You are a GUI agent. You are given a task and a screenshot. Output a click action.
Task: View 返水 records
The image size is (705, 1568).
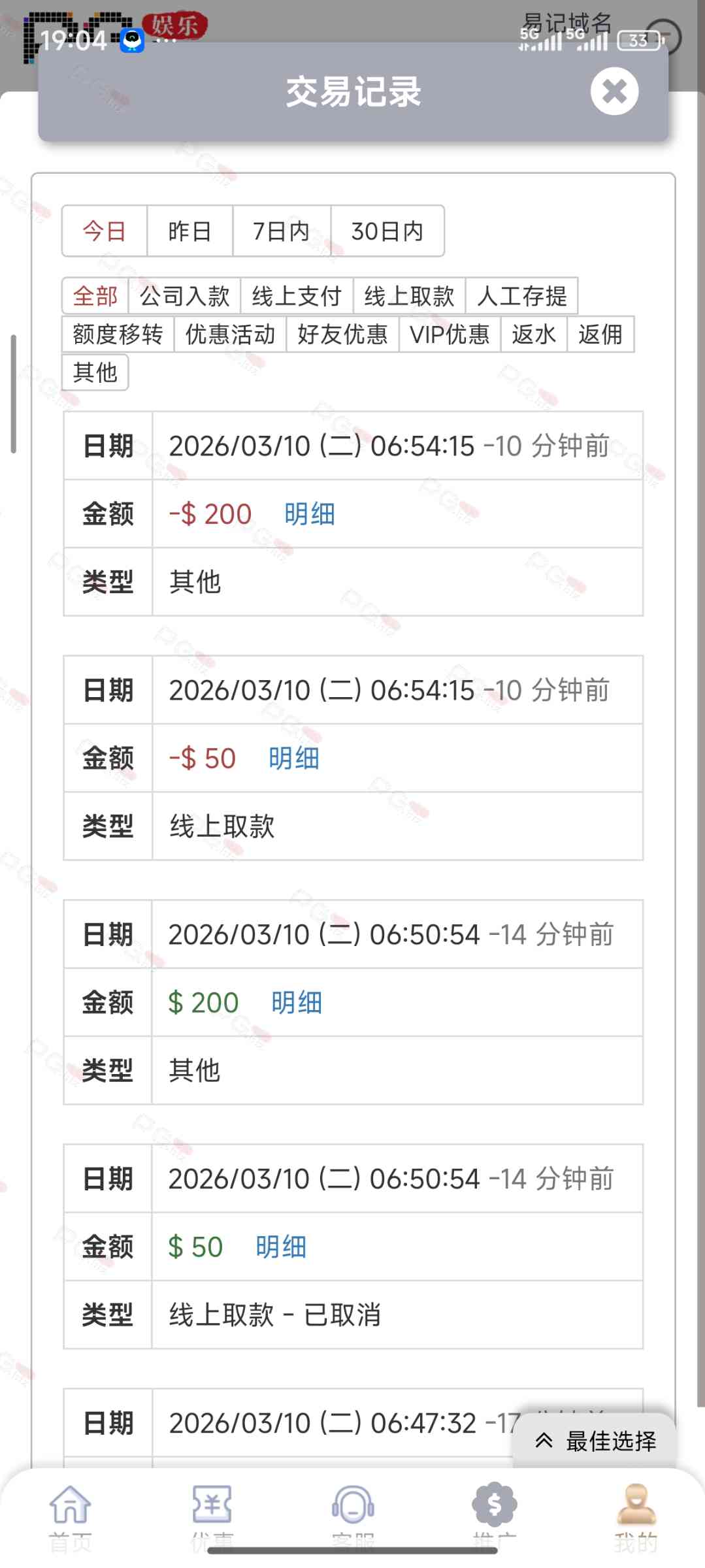(534, 335)
